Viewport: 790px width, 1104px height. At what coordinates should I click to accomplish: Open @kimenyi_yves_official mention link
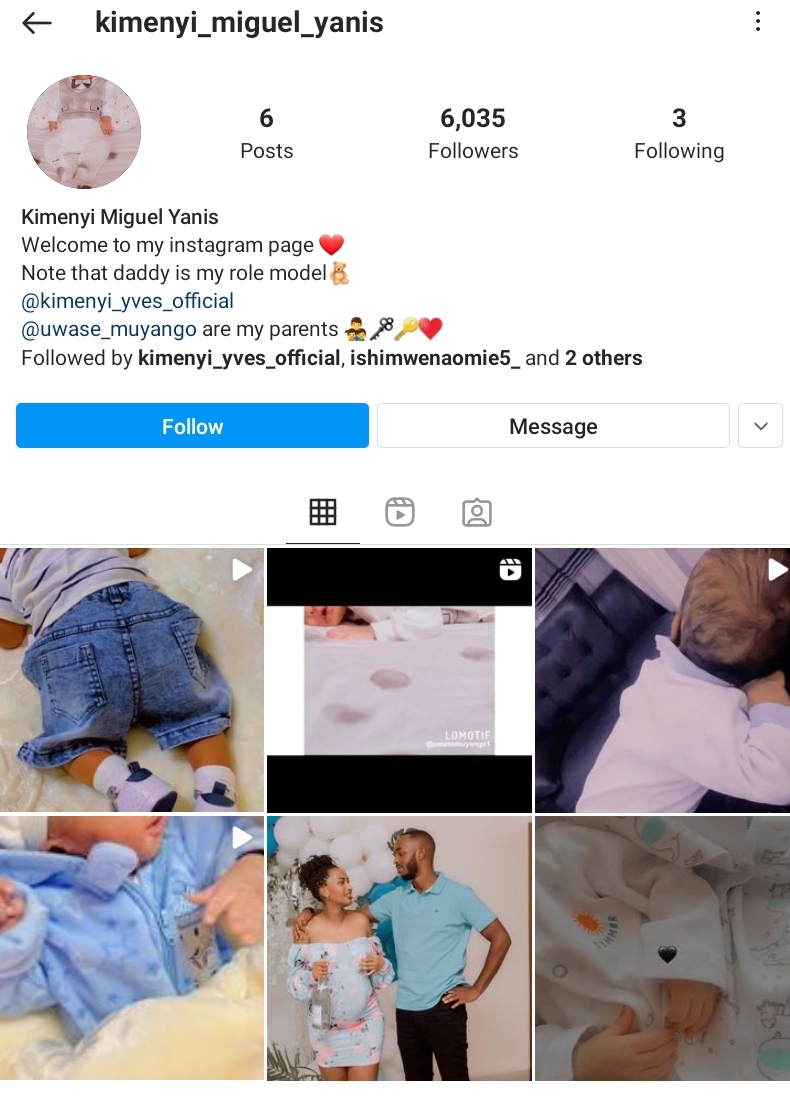coord(127,301)
